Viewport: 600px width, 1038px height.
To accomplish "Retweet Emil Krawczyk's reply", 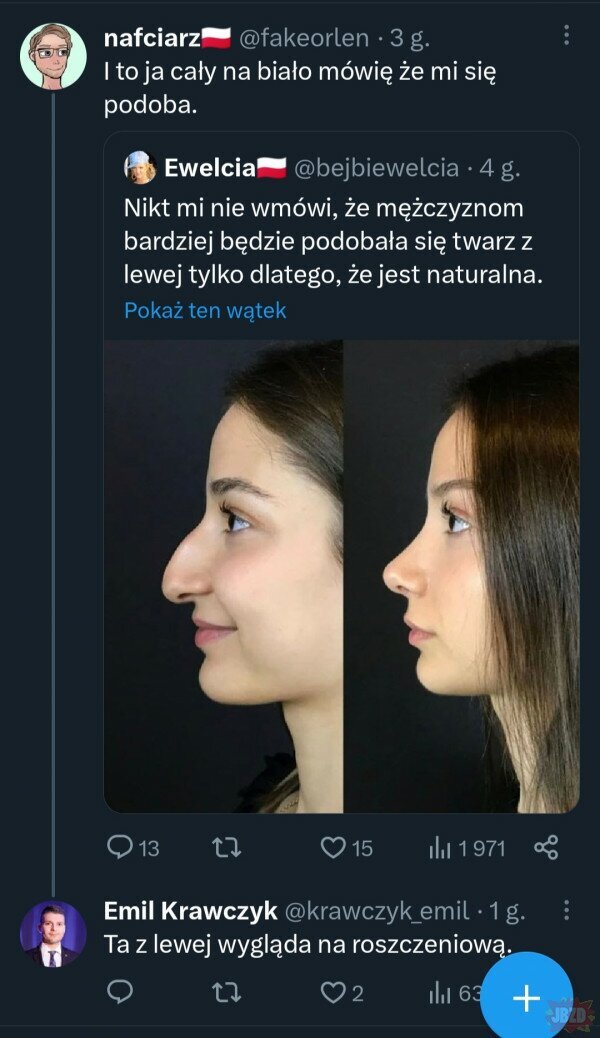I will [228, 992].
